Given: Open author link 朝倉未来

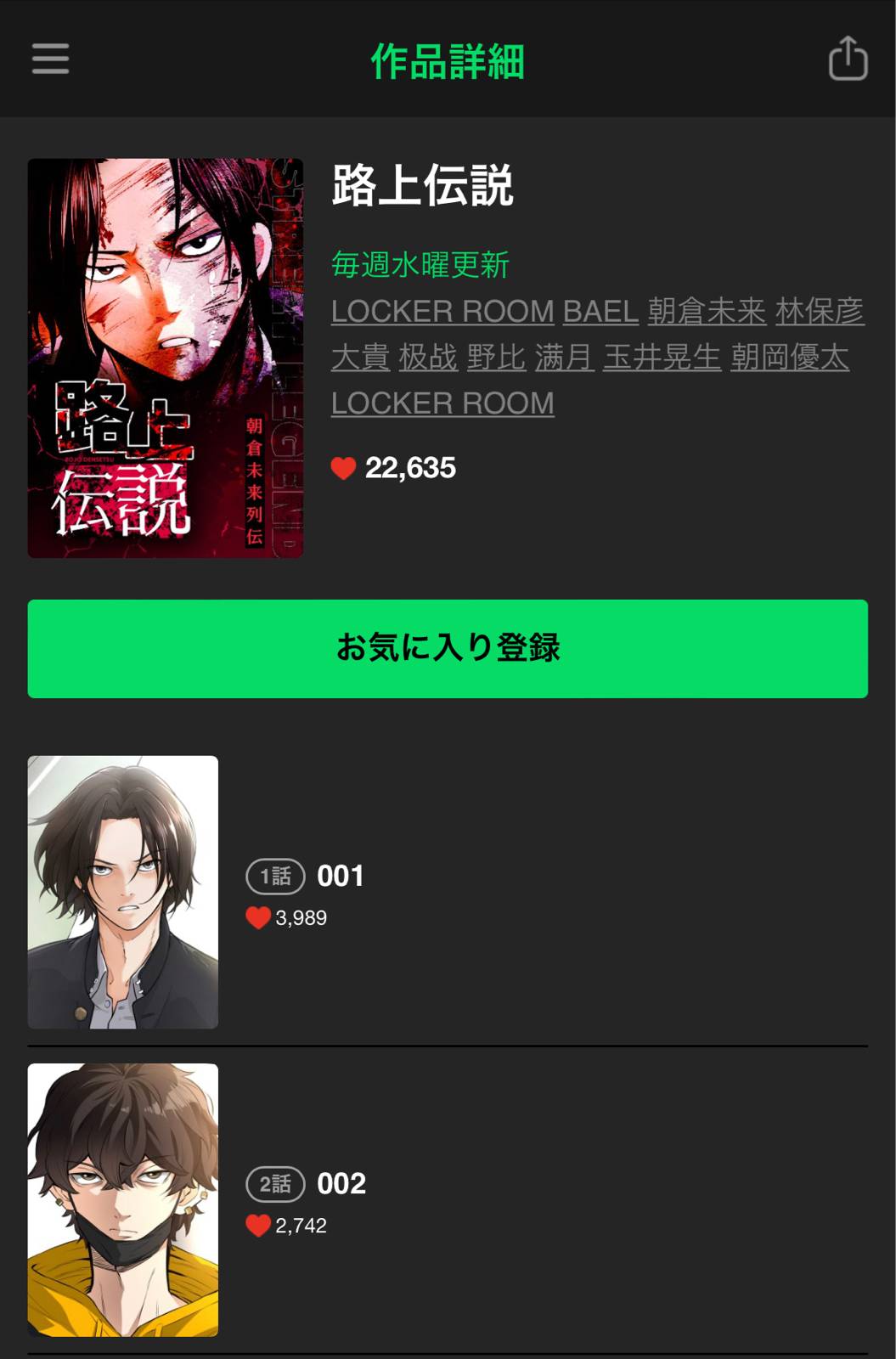Looking at the screenshot, I should [x=707, y=312].
